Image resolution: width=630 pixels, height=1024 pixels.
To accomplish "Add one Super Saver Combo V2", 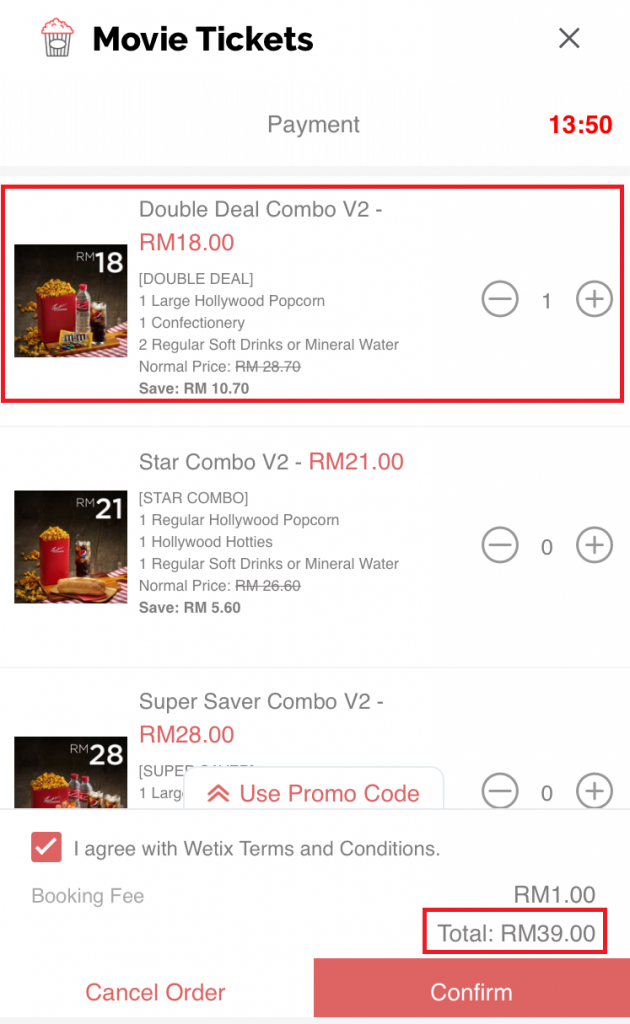I will coord(595,791).
